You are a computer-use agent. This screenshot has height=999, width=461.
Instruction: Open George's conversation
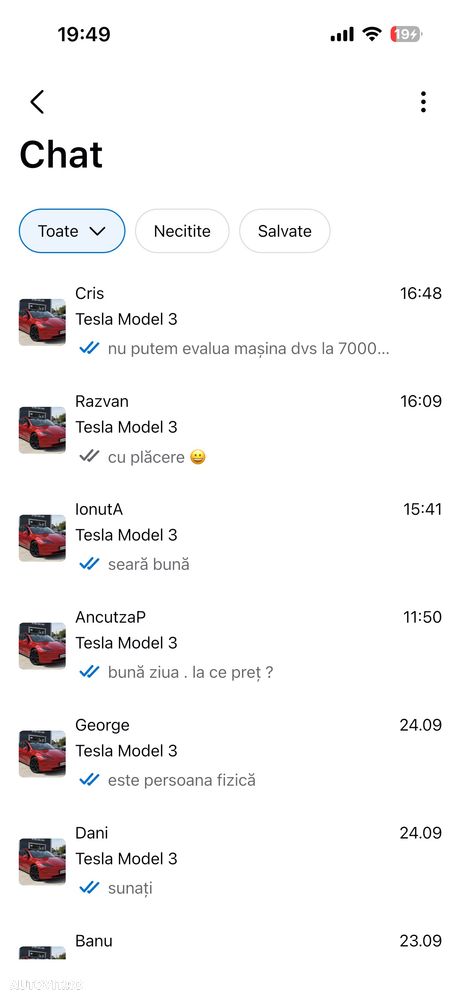pyautogui.click(x=230, y=752)
